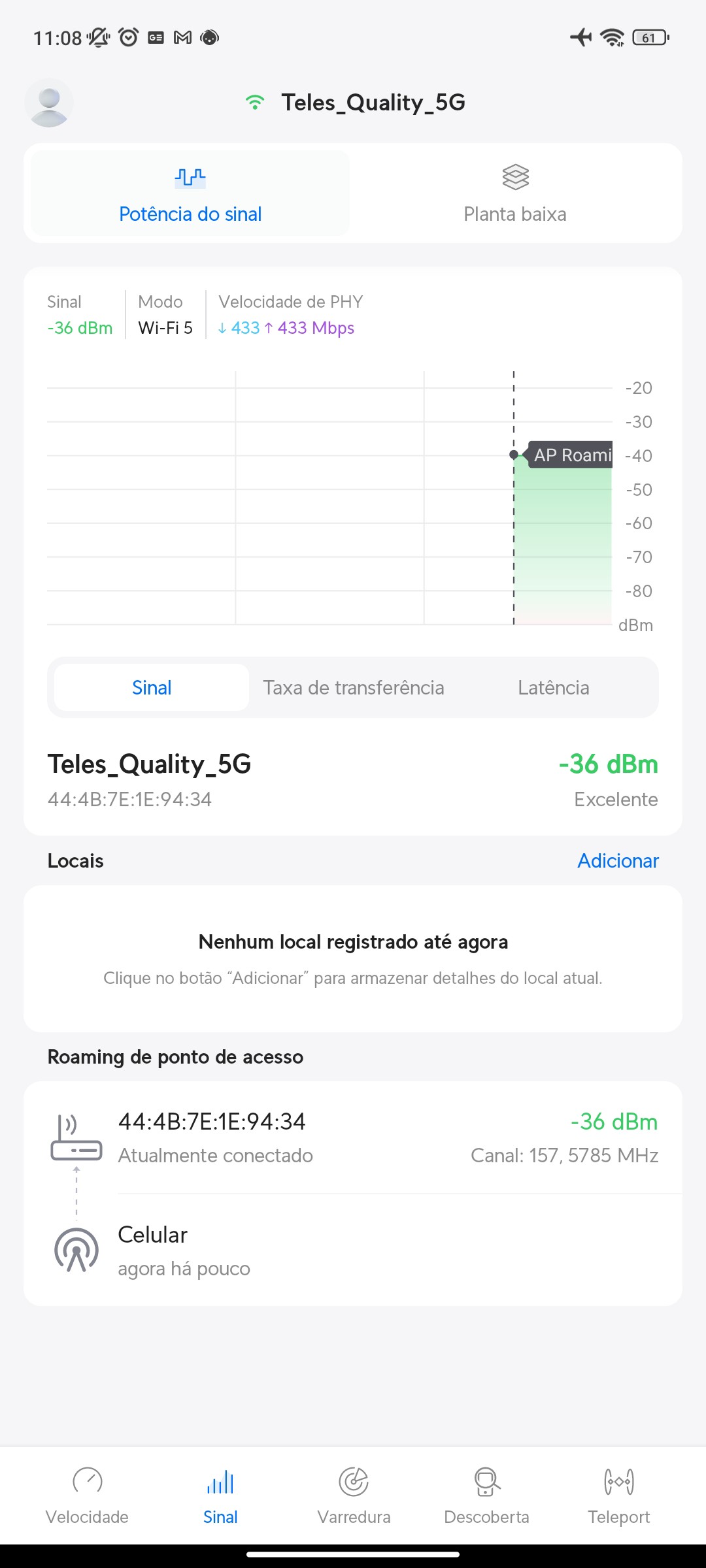This screenshot has height=1568, width=706.
Task: Open access point 44:4B:7E:1E:94:34 roaming entry
Action: point(353,1137)
